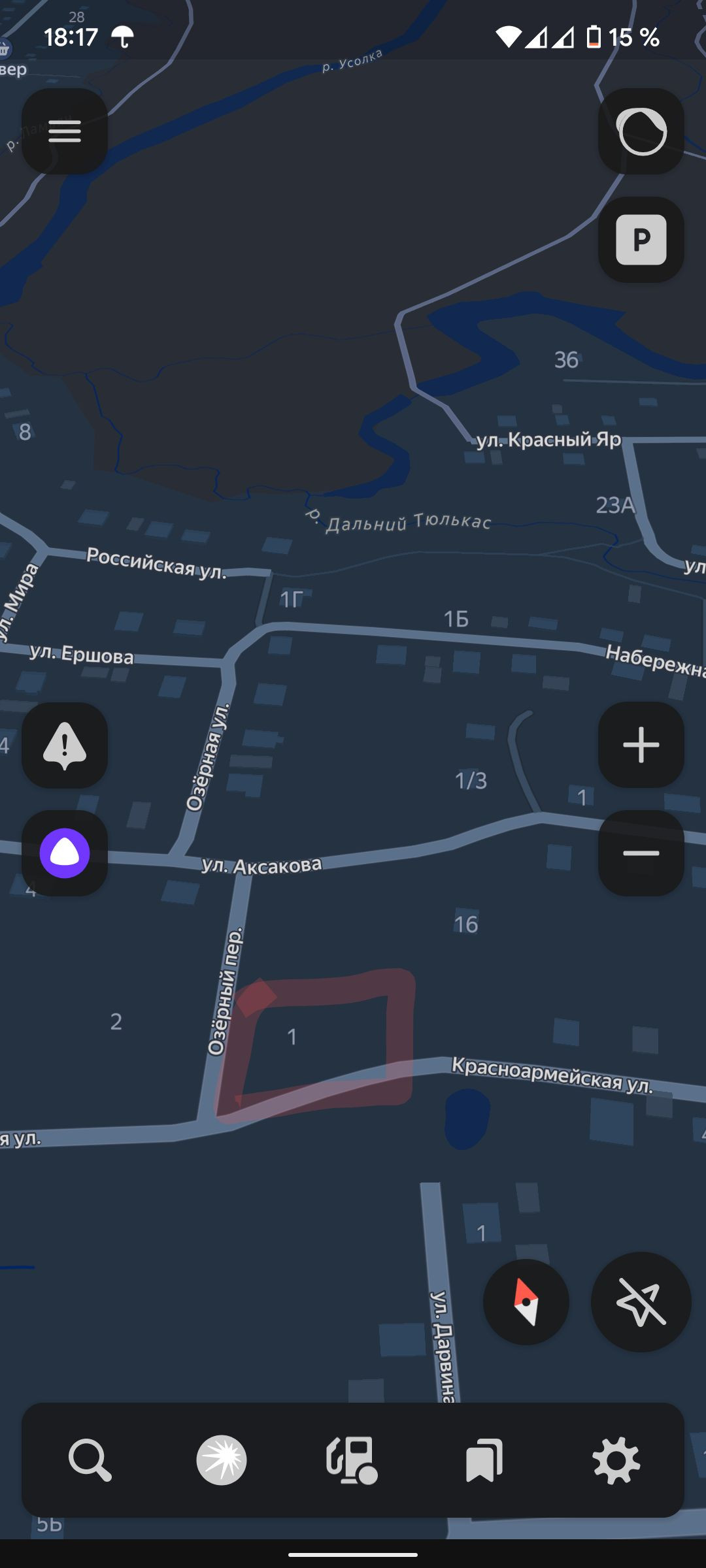Open settings gear in bottom bar
This screenshot has height=1568, width=706.
click(616, 1460)
